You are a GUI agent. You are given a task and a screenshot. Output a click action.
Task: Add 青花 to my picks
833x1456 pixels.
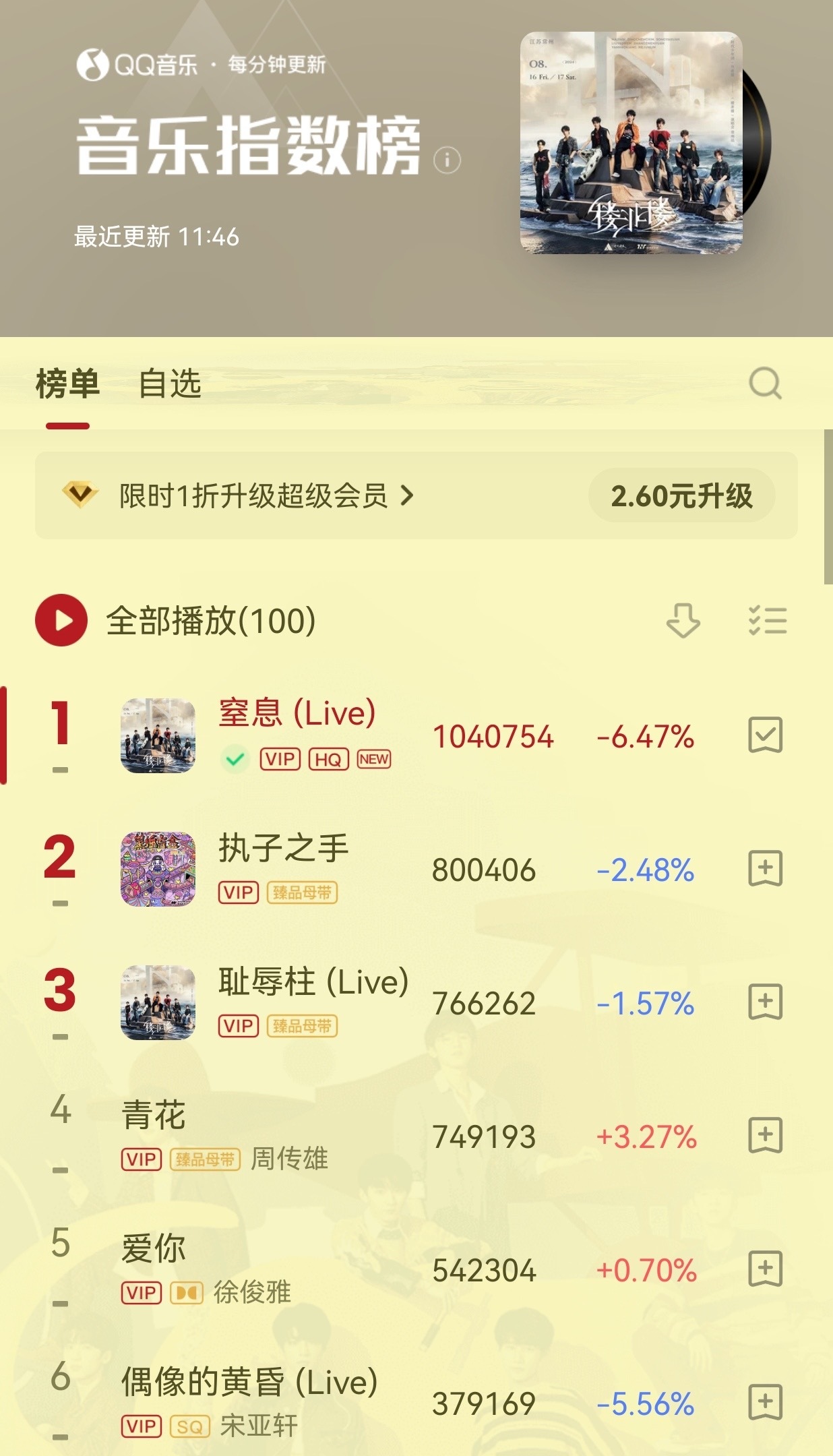[x=765, y=1135]
